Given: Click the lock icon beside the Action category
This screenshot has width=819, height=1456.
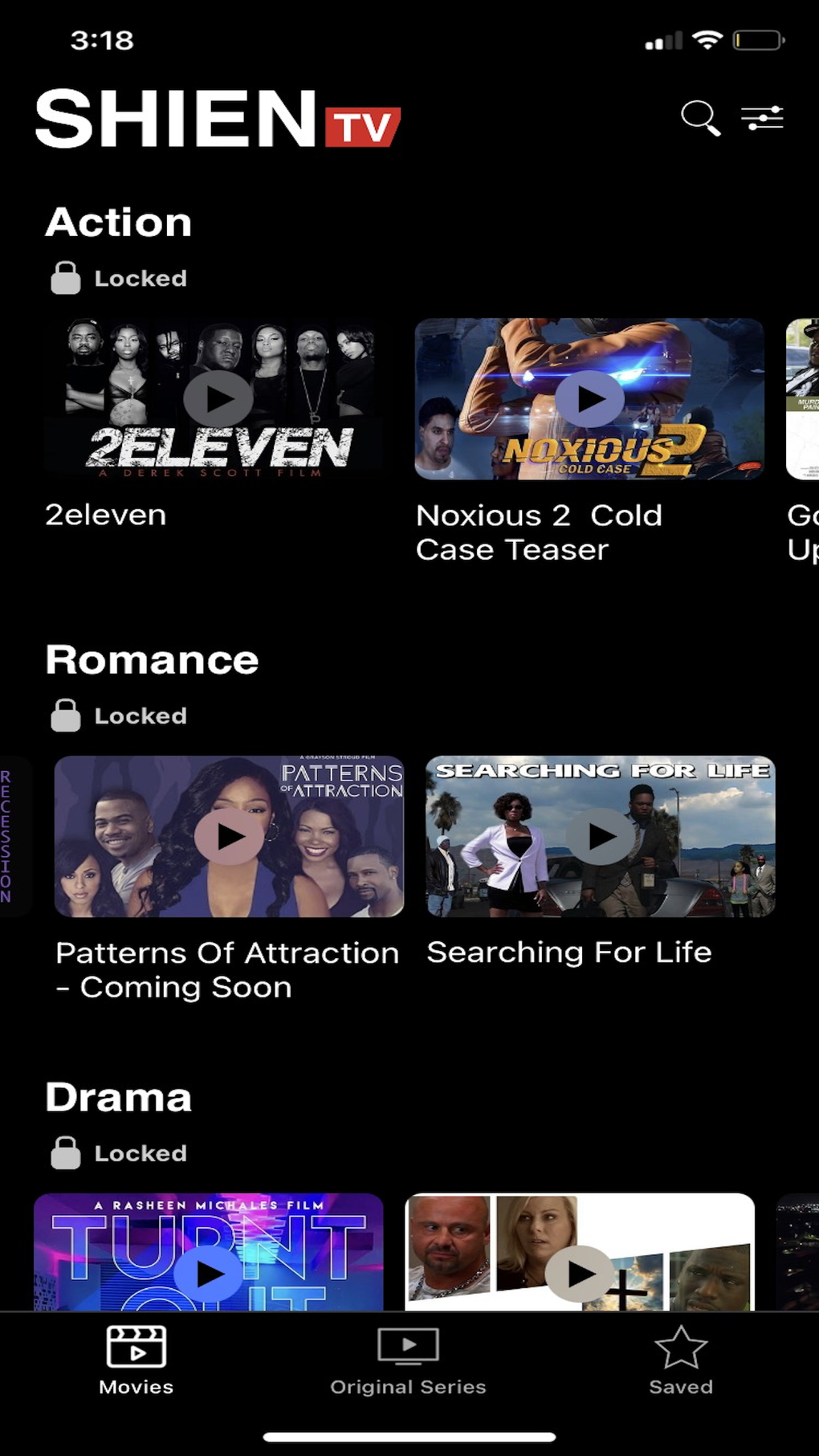Looking at the screenshot, I should [x=67, y=278].
